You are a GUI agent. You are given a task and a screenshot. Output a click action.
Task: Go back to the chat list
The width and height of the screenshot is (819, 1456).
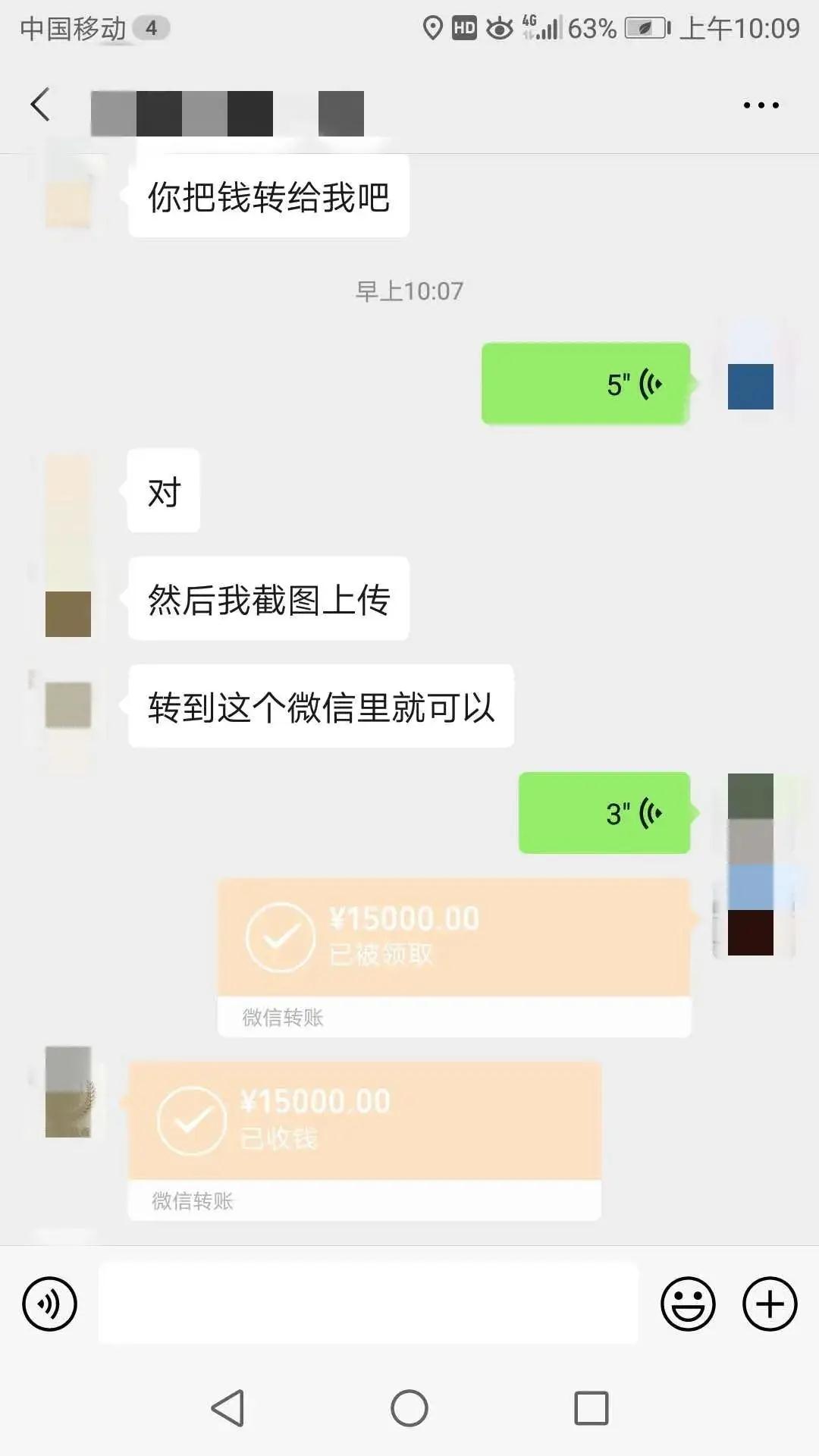[x=41, y=105]
